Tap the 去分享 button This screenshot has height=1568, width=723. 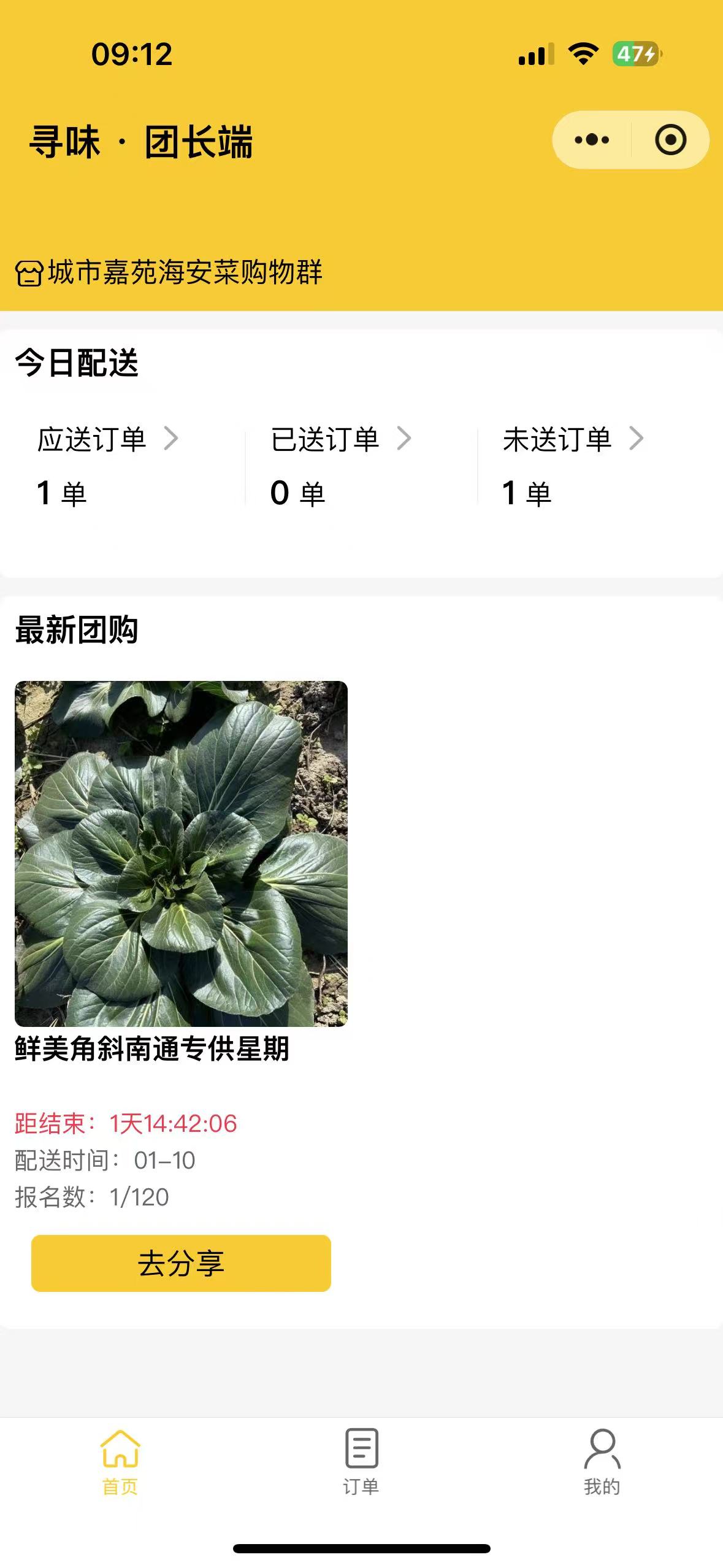tap(181, 1263)
